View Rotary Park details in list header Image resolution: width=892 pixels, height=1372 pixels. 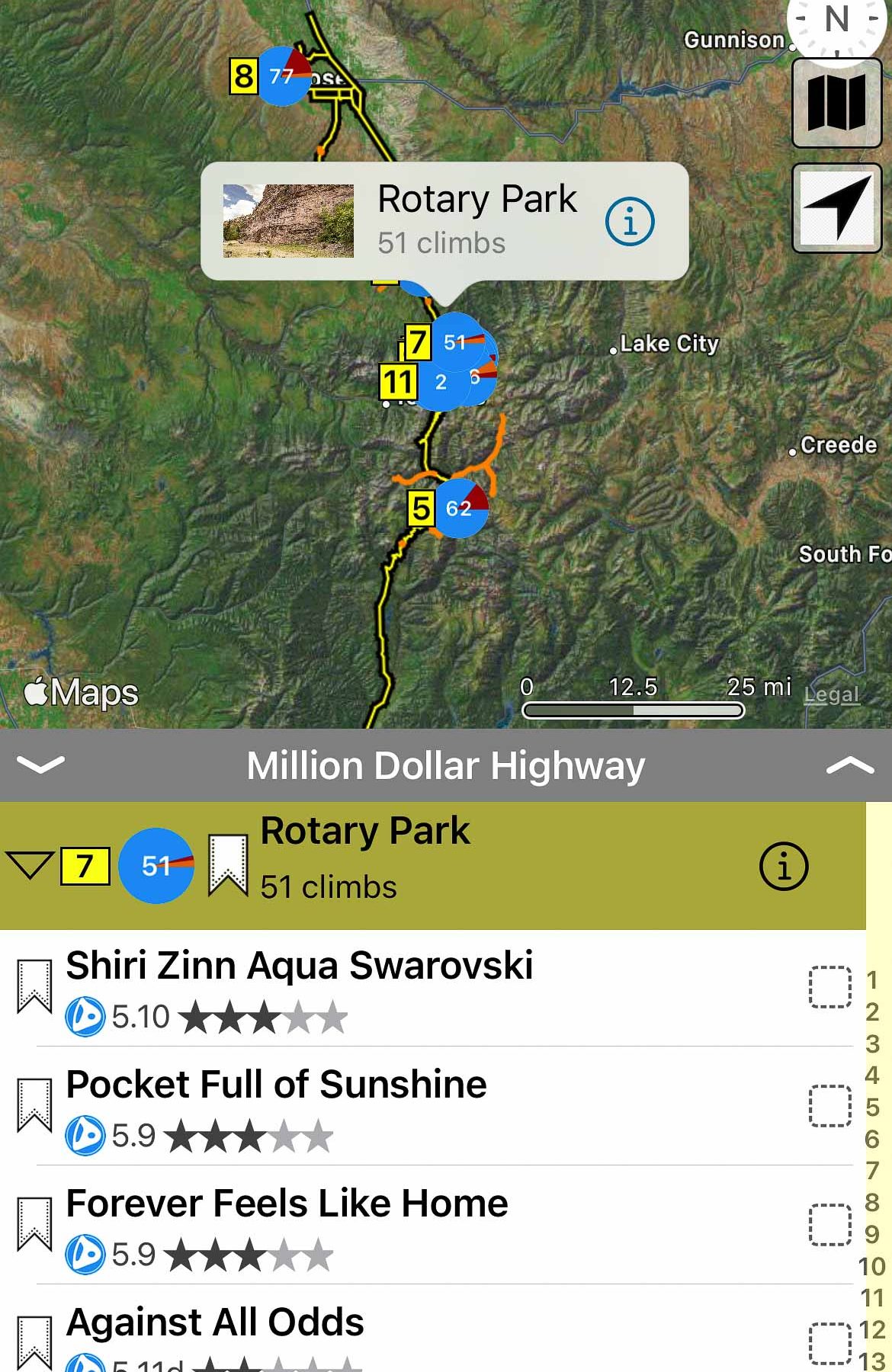(x=783, y=866)
